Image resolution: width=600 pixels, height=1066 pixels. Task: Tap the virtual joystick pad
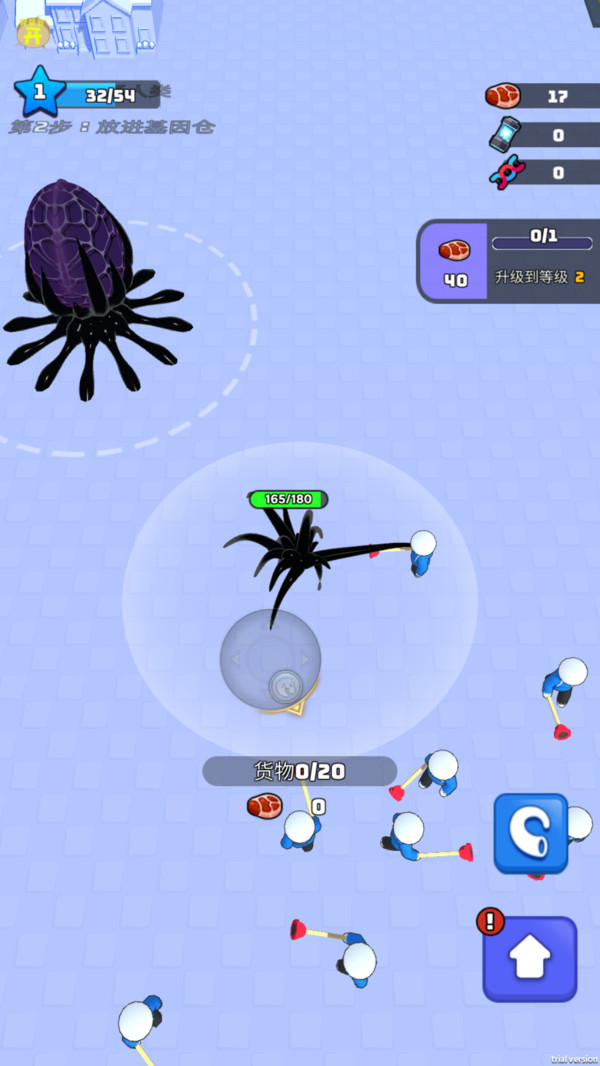click(x=270, y=659)
